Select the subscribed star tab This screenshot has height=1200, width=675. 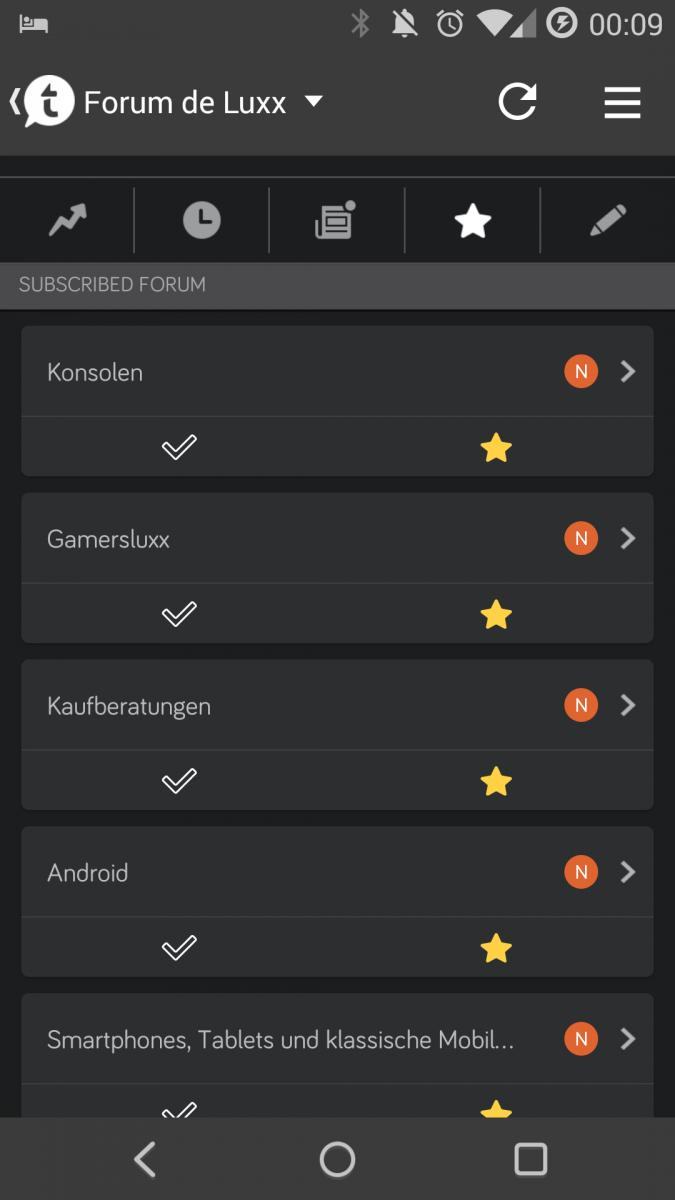click(x=472, y=220)
